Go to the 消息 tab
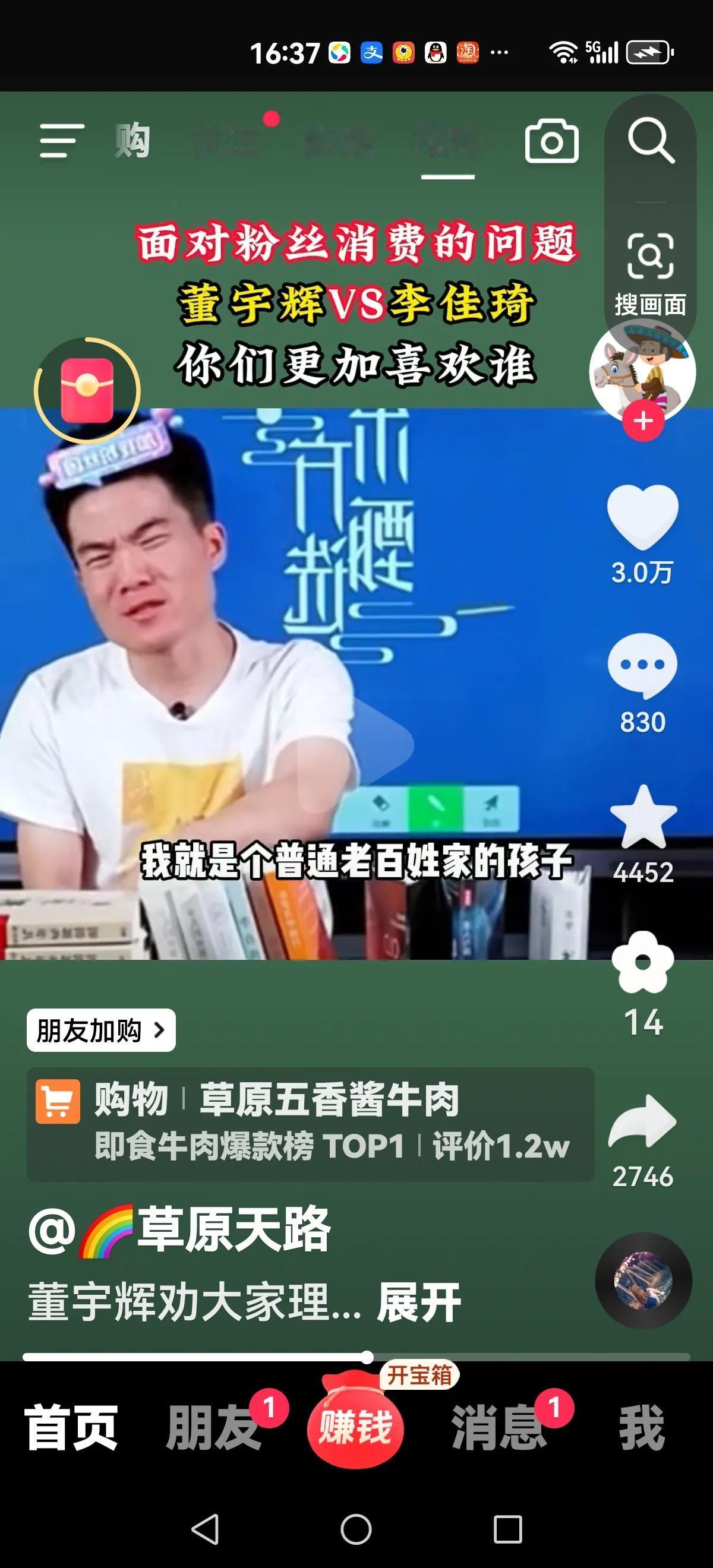Viewport: 713px width, 1568px height. click(x=498, y=1427)
